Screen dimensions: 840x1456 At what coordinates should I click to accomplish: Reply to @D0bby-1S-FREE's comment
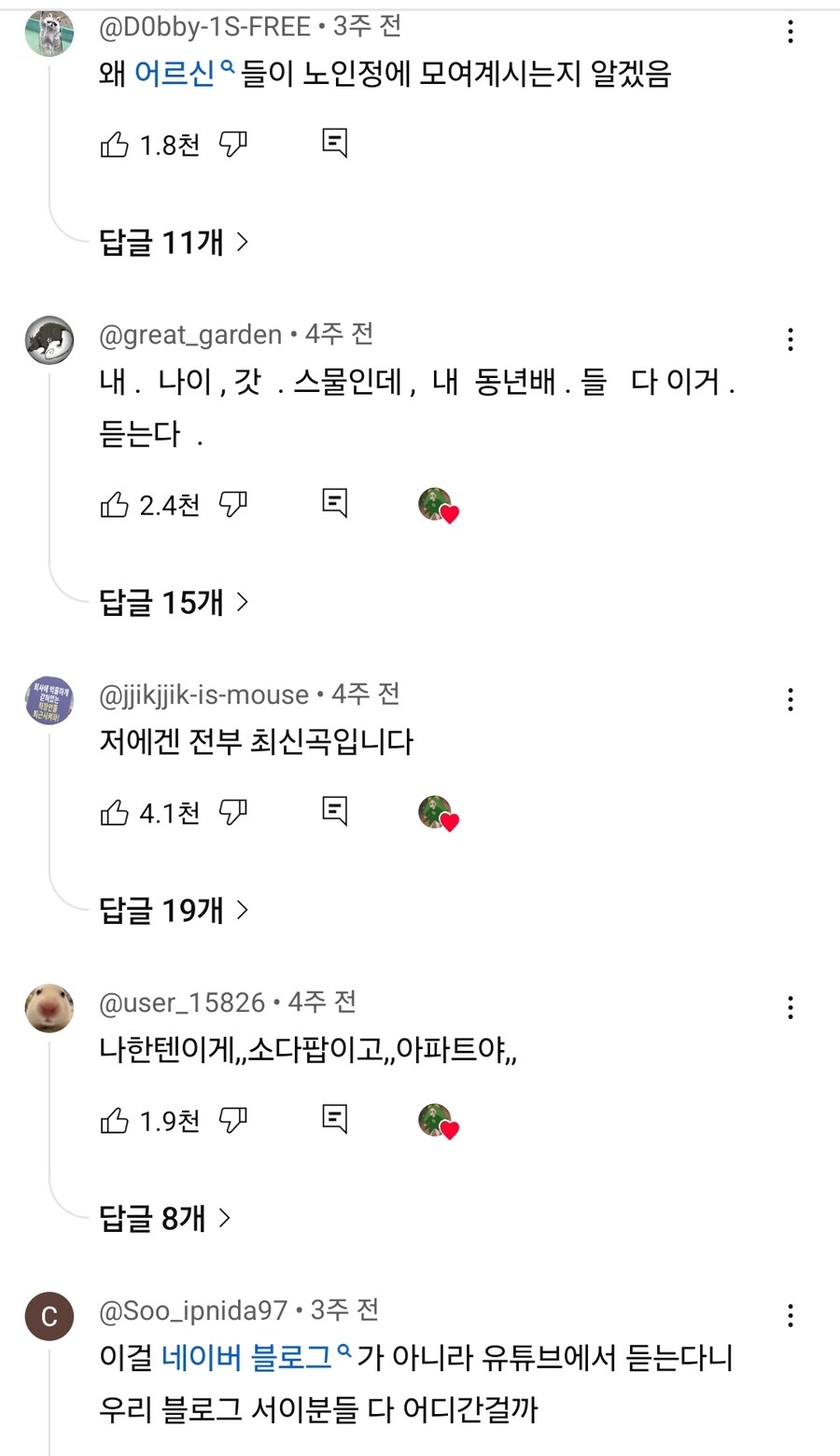334,143
